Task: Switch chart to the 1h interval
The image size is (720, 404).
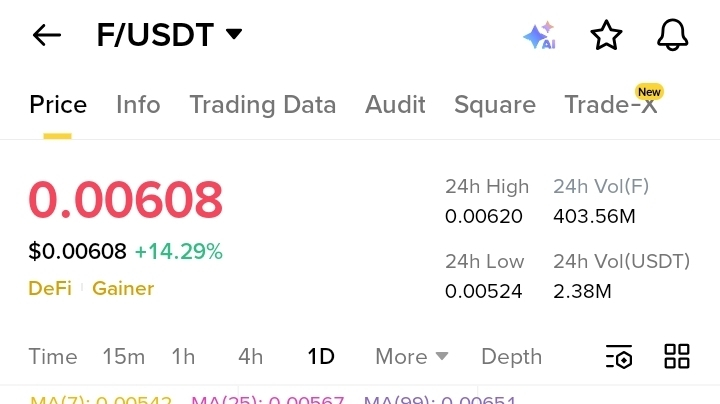Action: pyautogui.click(x=183, y=357)
